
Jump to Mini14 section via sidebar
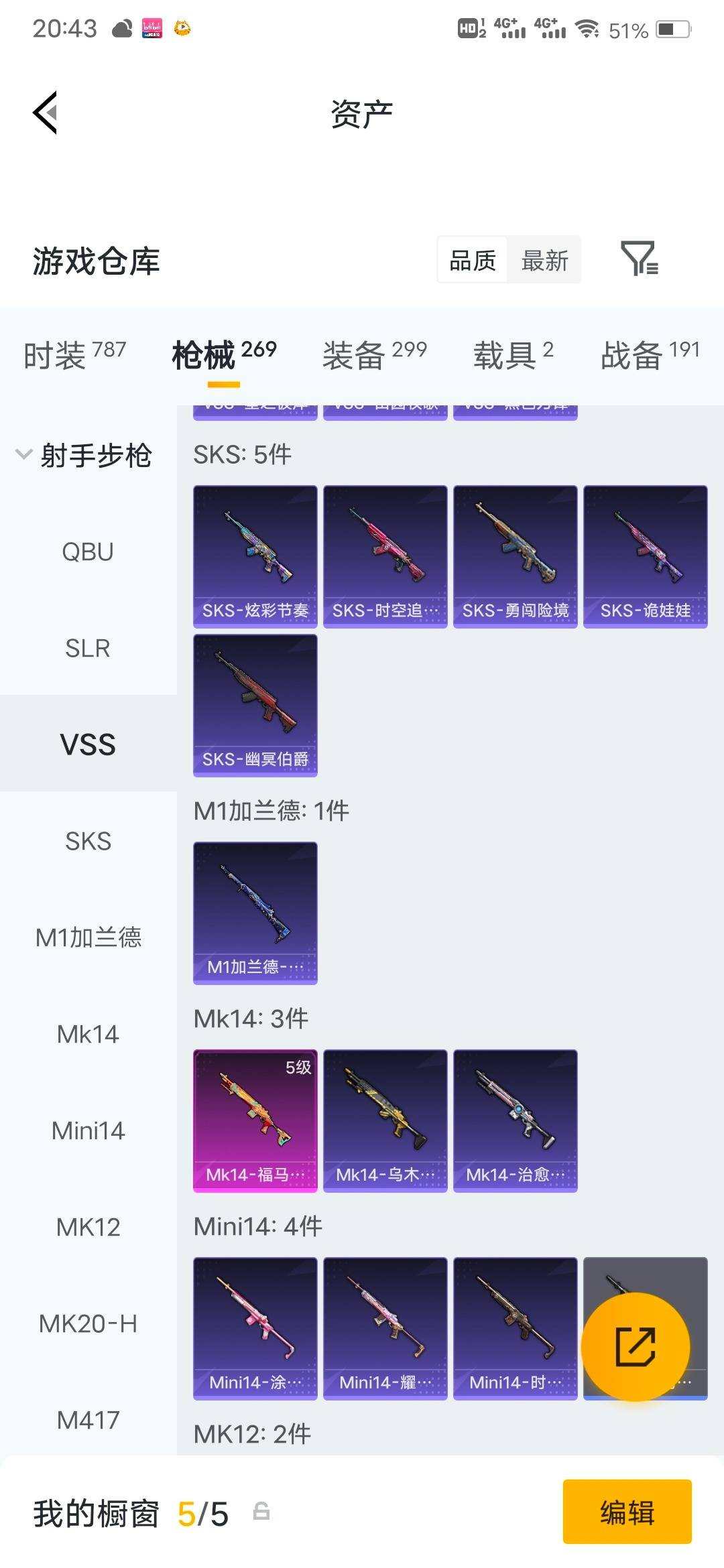88,1130
